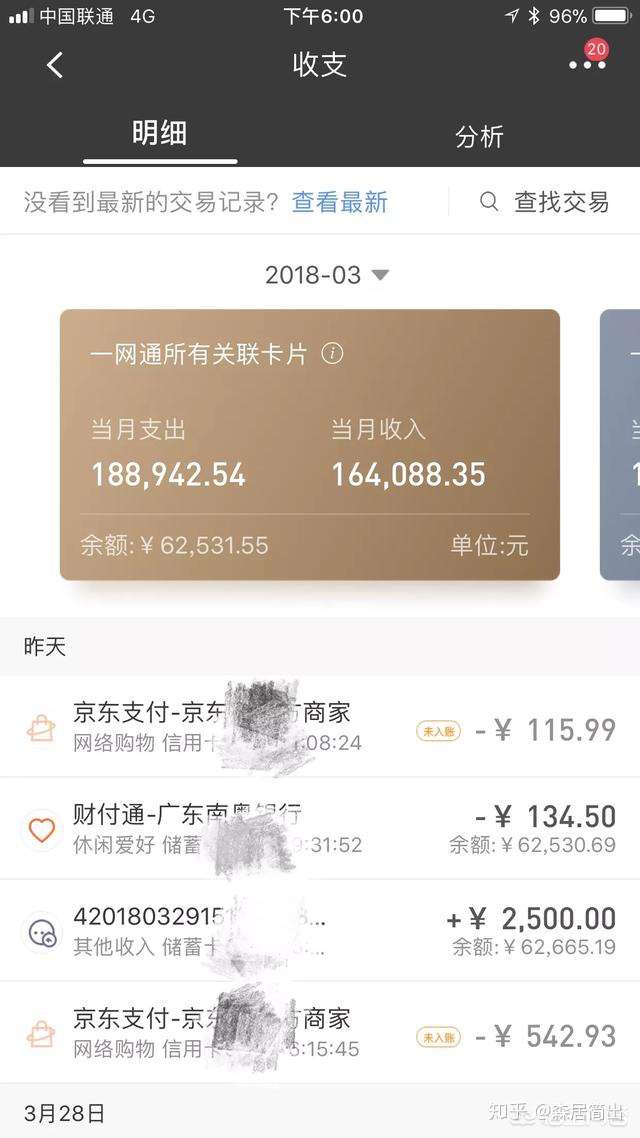Go back using the top-left arrow
Screen dimensions: 640x1138
55,65
